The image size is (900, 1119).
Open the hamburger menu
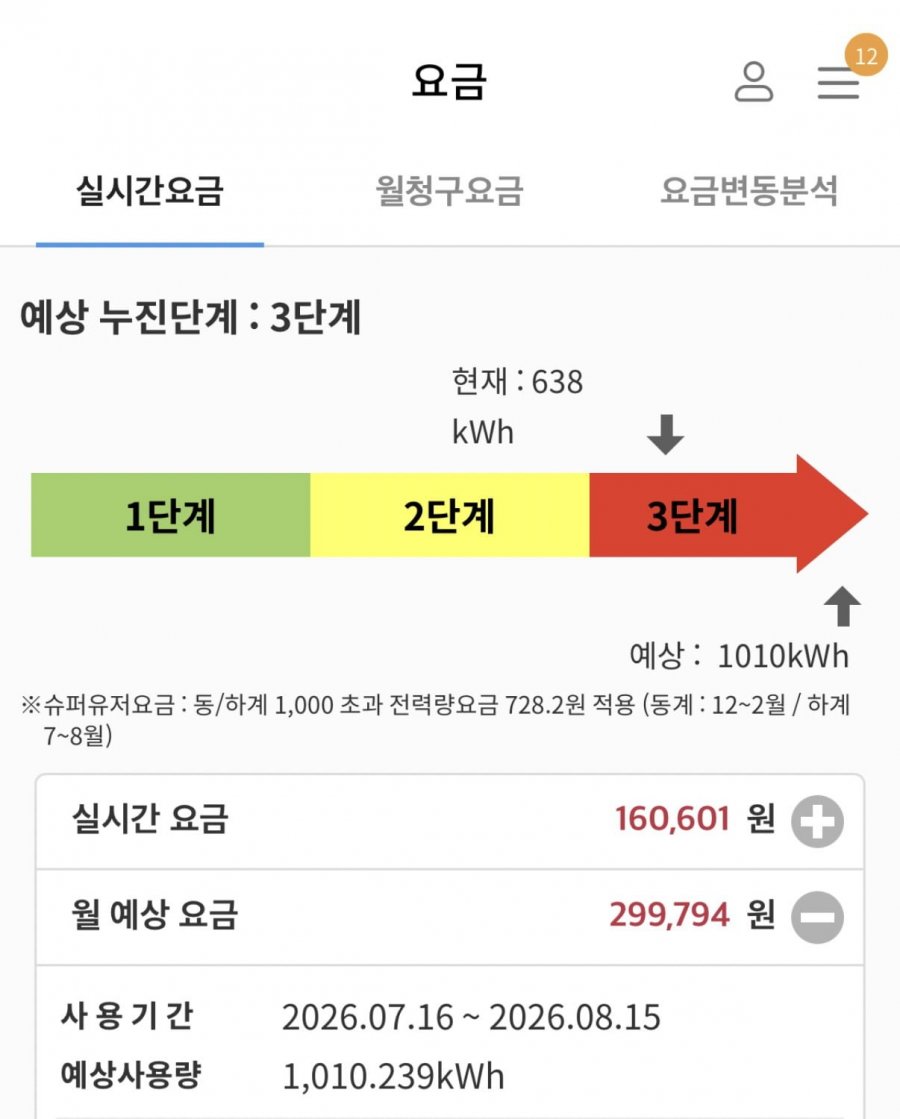coord(838,83)
